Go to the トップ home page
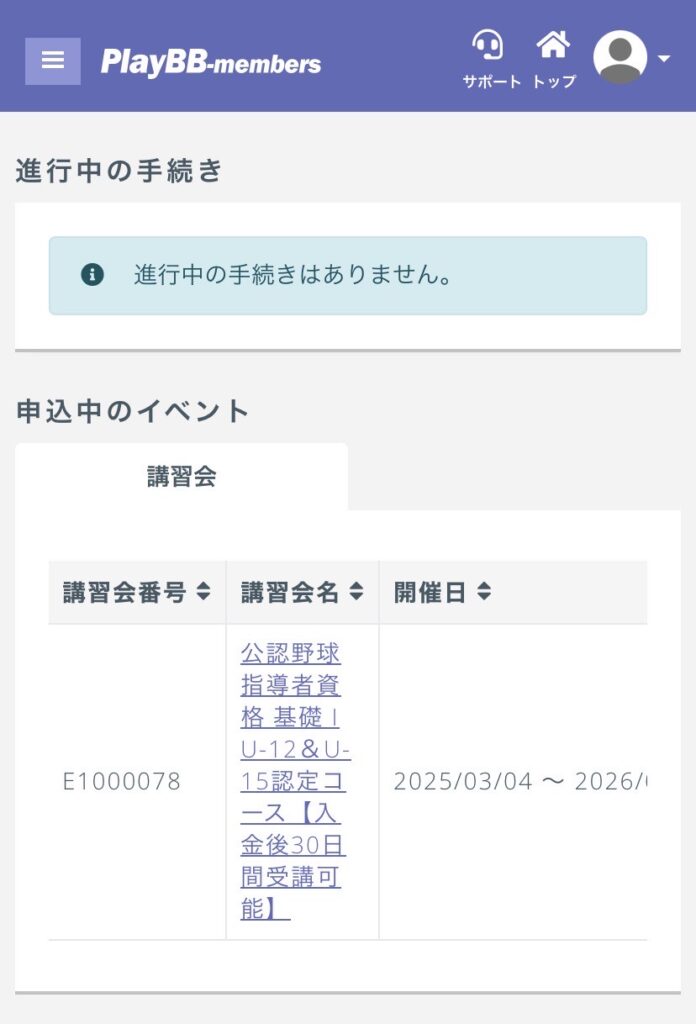This screenshot has height=1024, width=696. (x=553, y=59)
